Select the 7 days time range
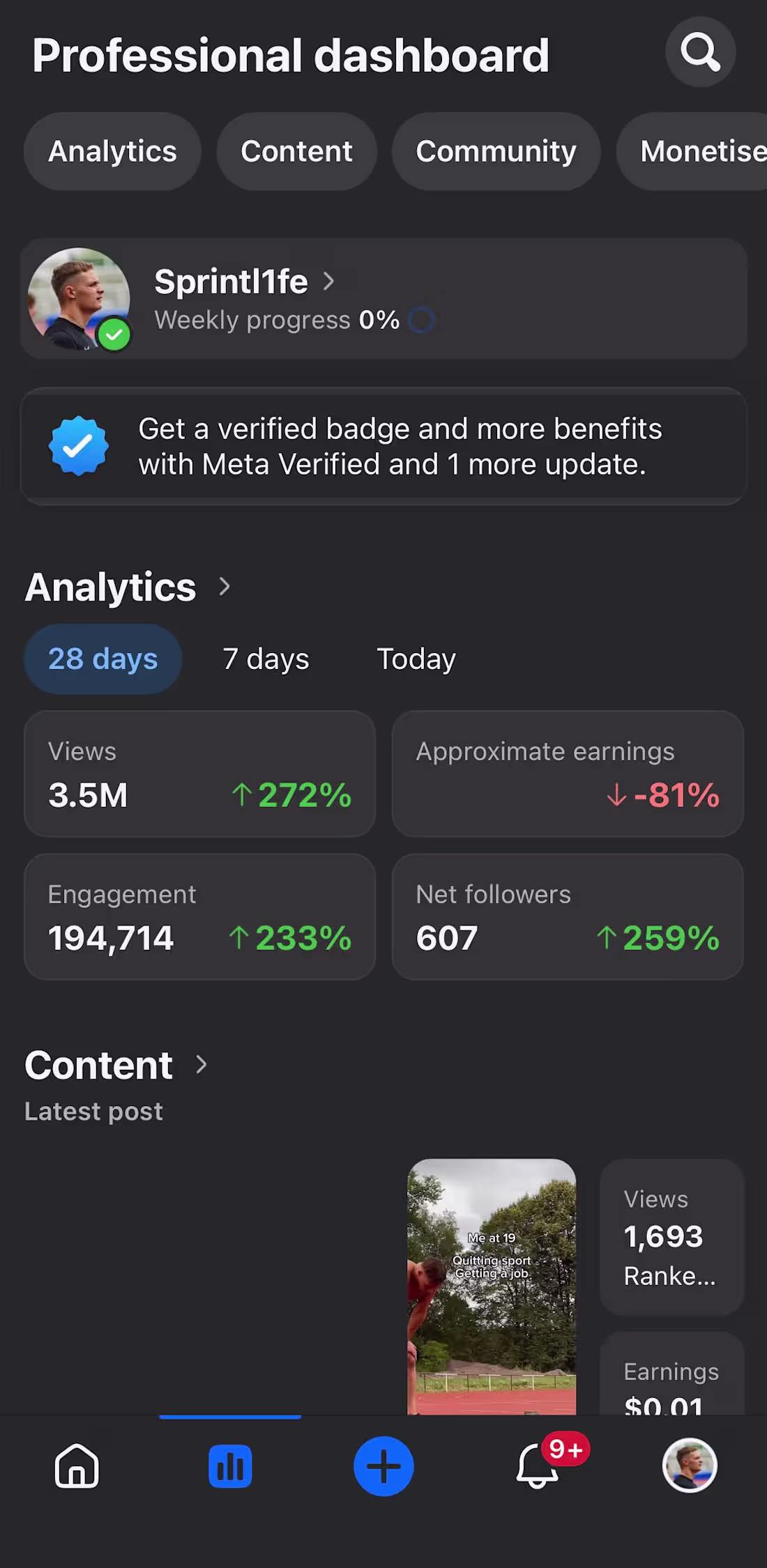This screenshot has width=767, height=1568. [x=264, y=658]
